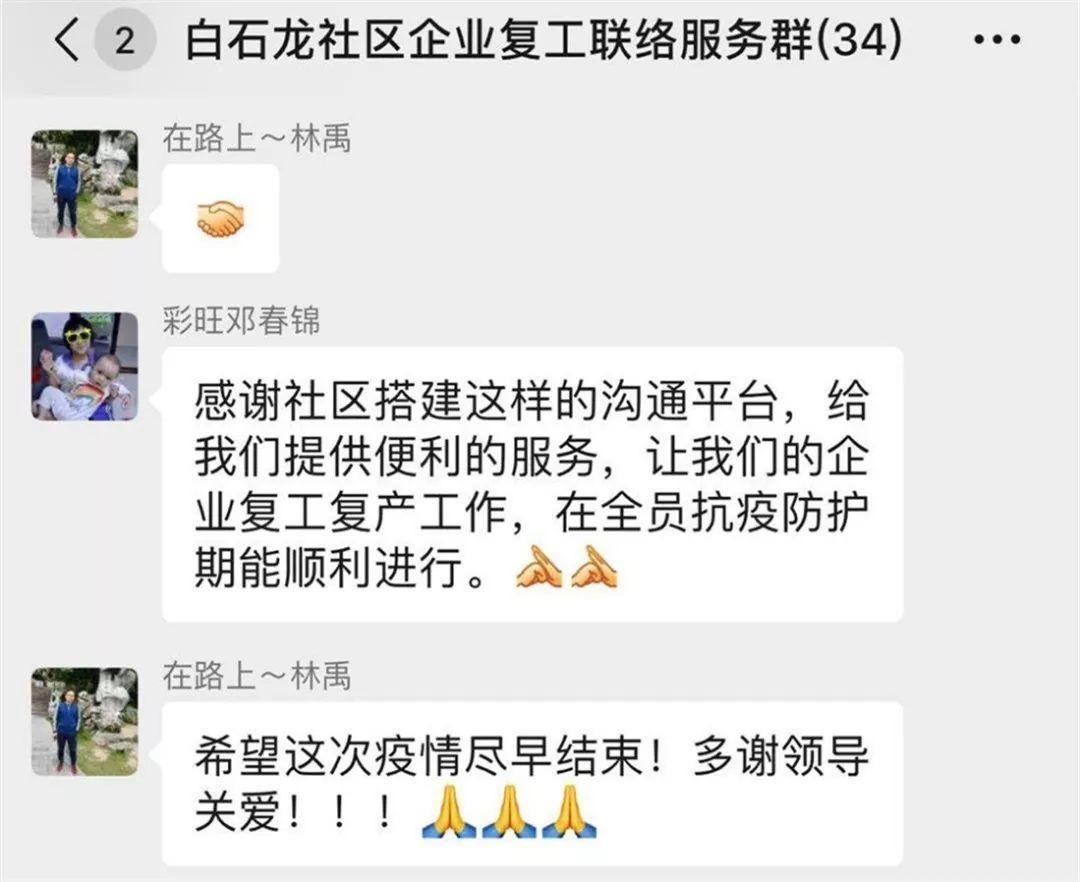
Task: Open 在路上～林禹's avatar beside handshake message
Action: point(84,183)
